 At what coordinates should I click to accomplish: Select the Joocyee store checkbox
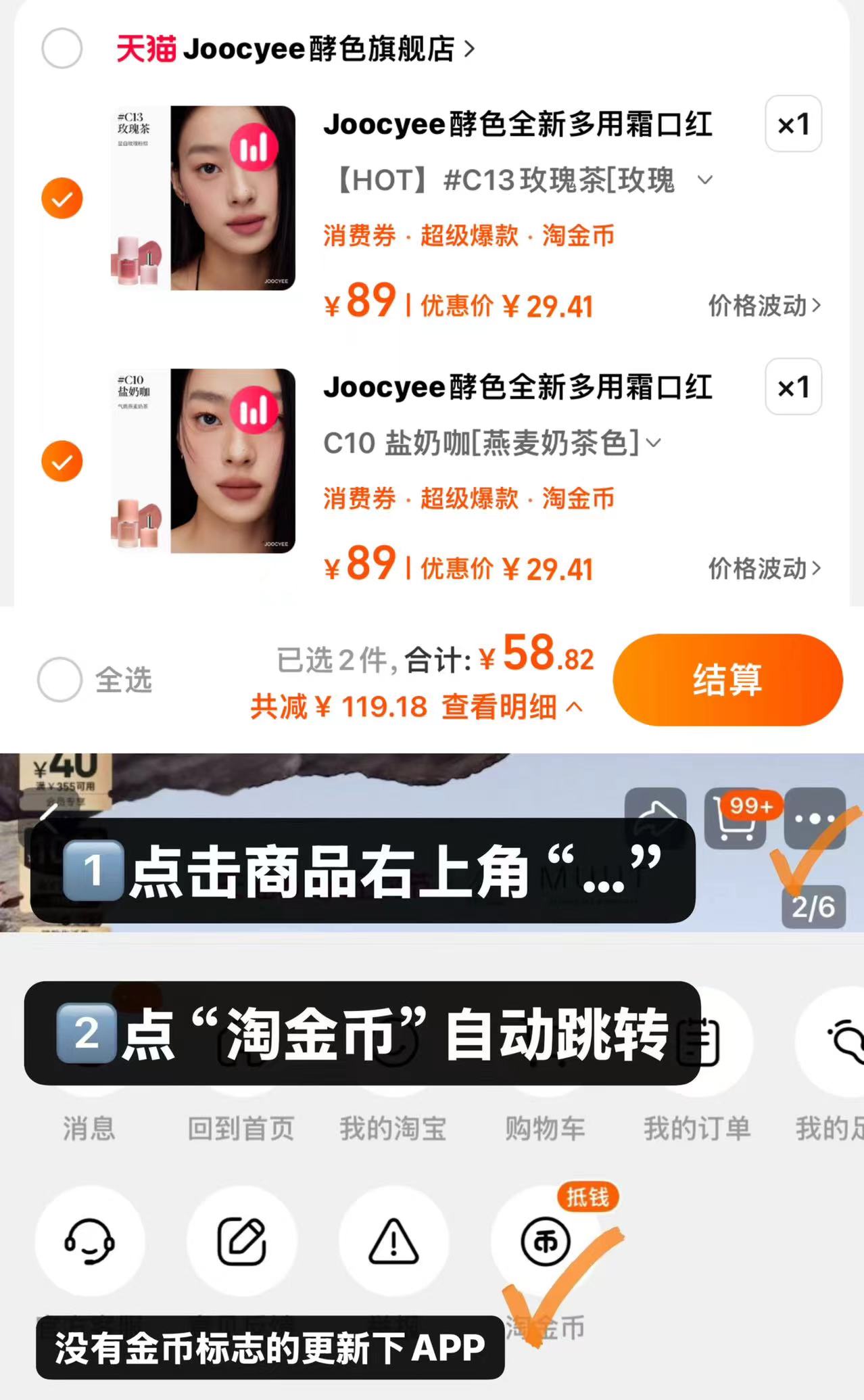click(x=62, y=48)
